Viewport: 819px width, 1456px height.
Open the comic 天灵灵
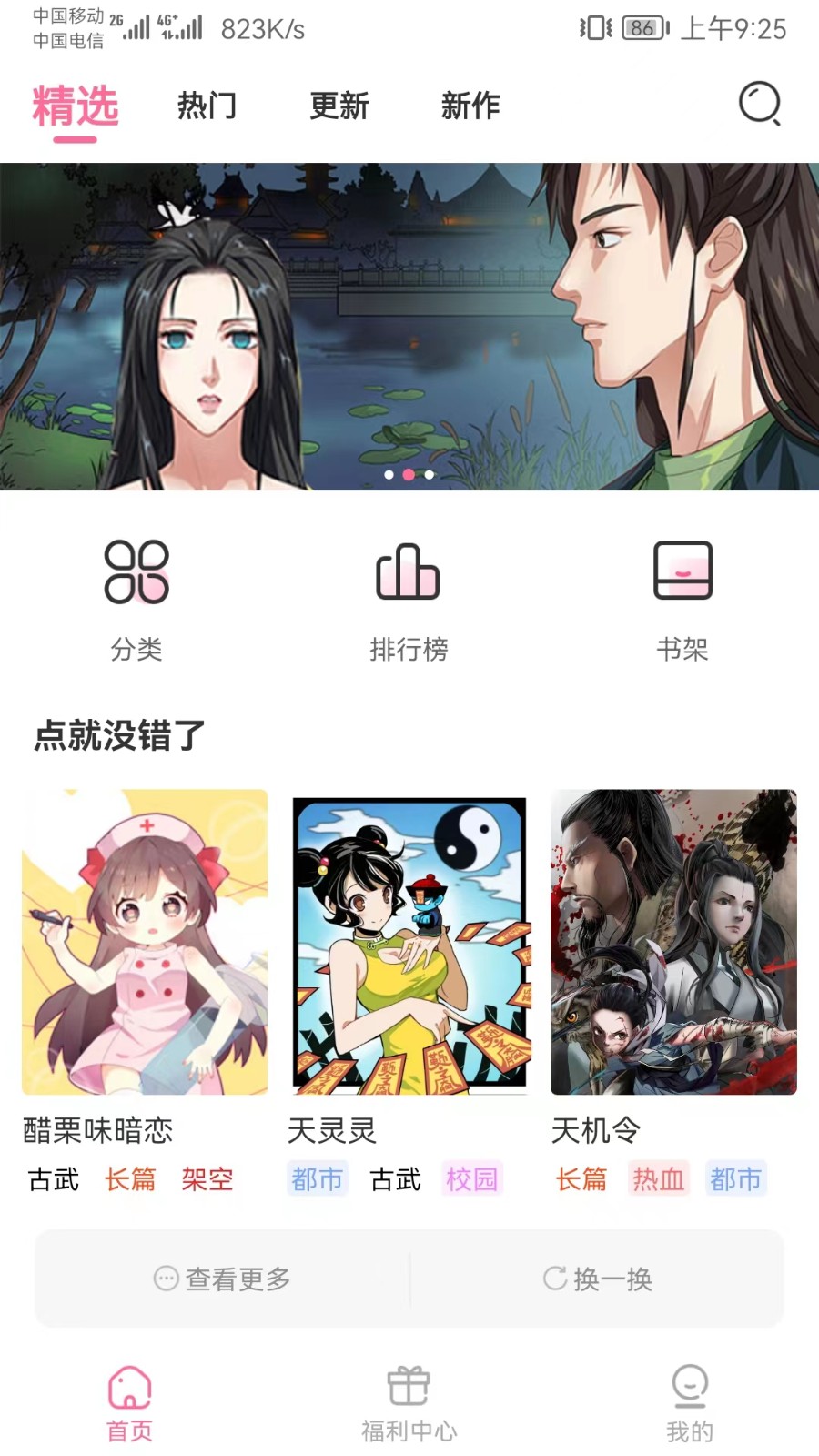409,942
